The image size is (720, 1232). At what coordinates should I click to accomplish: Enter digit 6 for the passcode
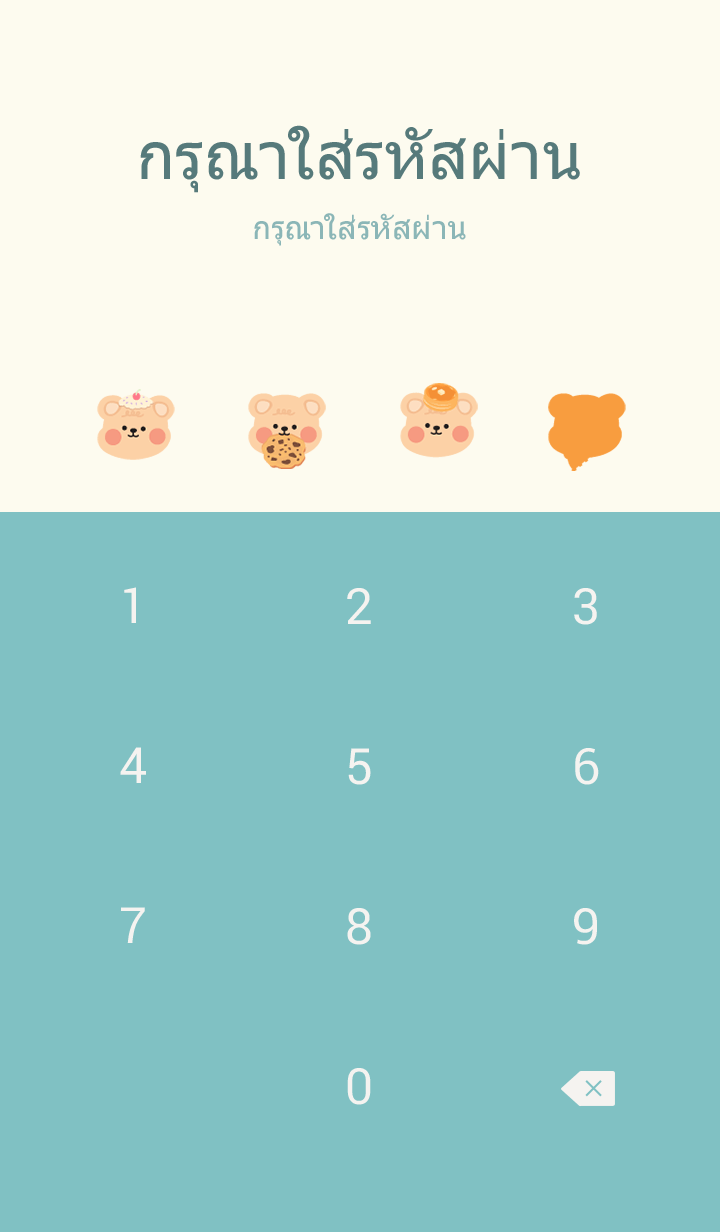coord(586,767)
